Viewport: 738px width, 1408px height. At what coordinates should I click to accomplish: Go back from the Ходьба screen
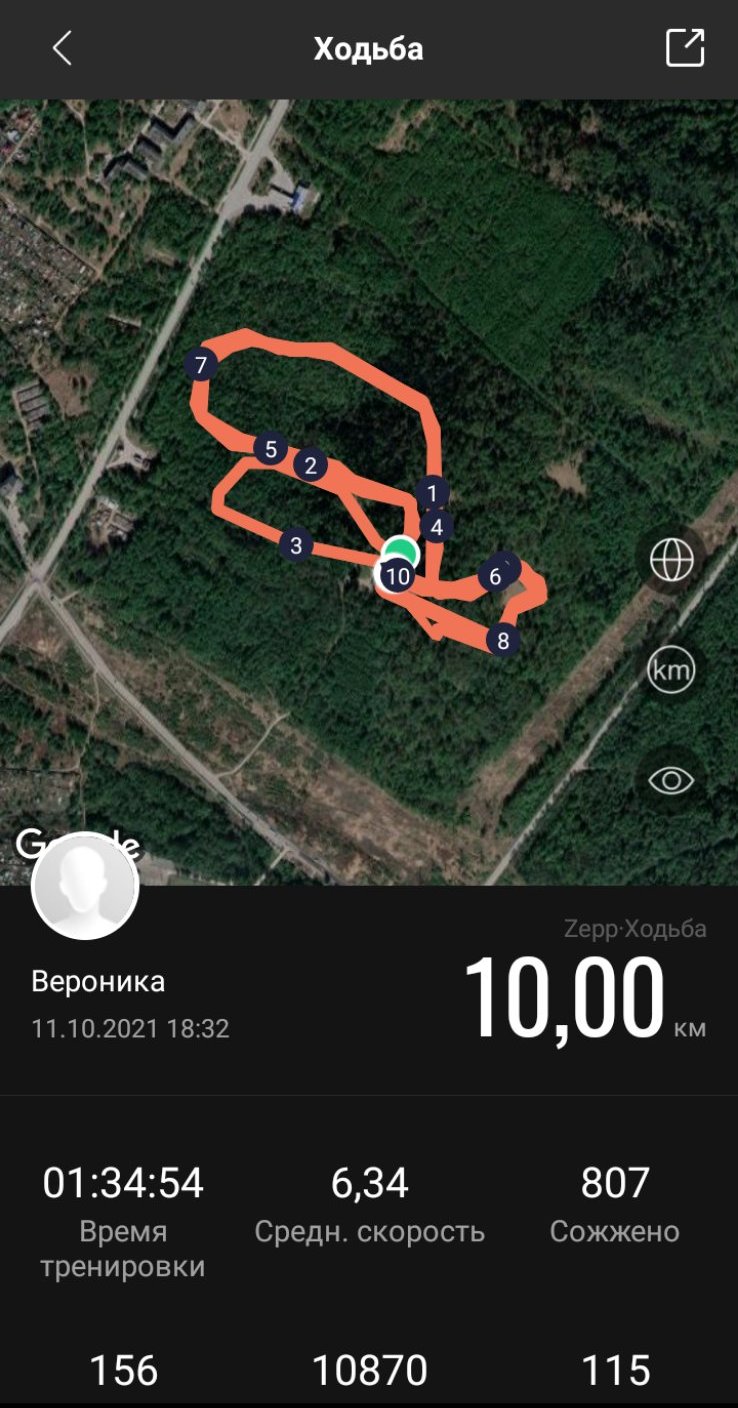(62, 48)
